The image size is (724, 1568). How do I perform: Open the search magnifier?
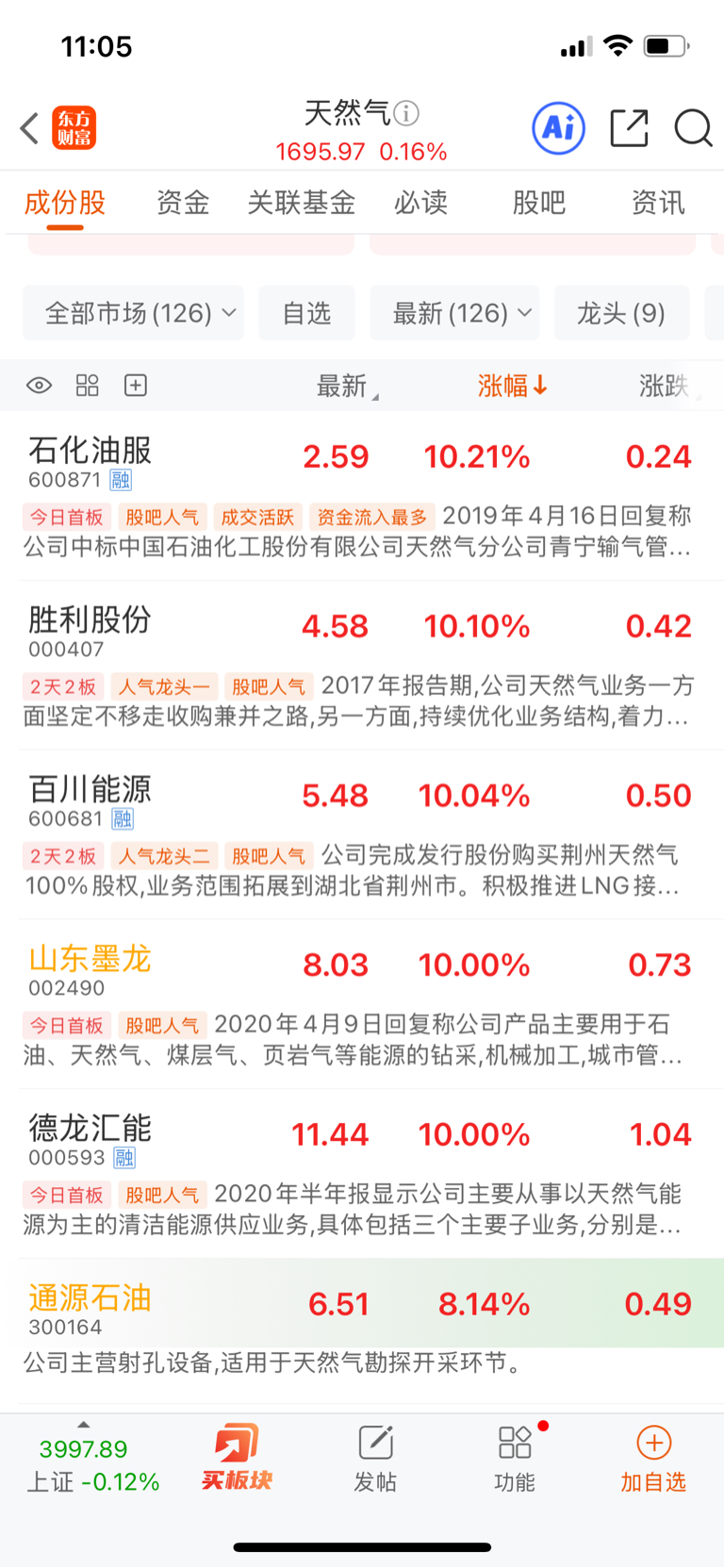pos(693,128)
